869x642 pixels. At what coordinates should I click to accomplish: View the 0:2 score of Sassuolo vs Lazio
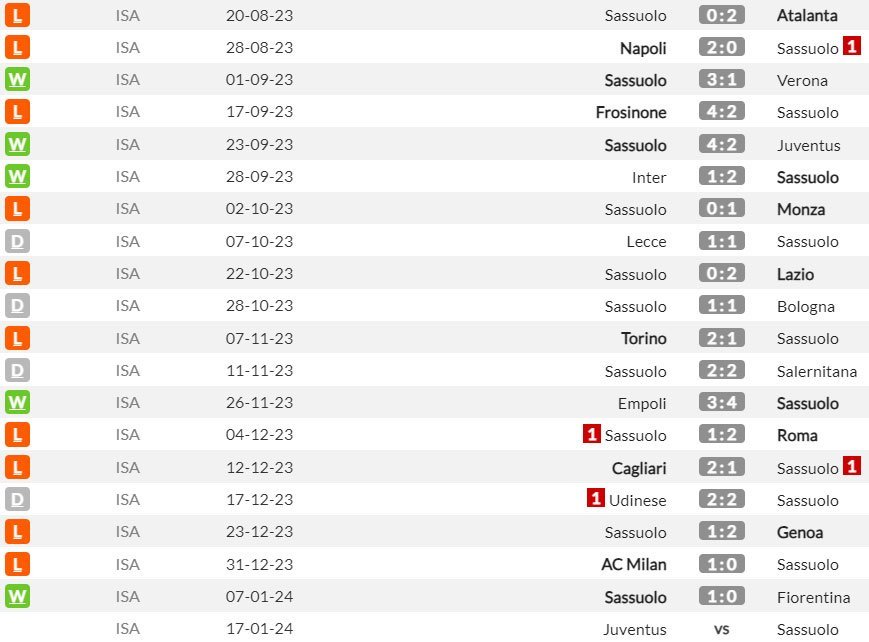point(720,274)
